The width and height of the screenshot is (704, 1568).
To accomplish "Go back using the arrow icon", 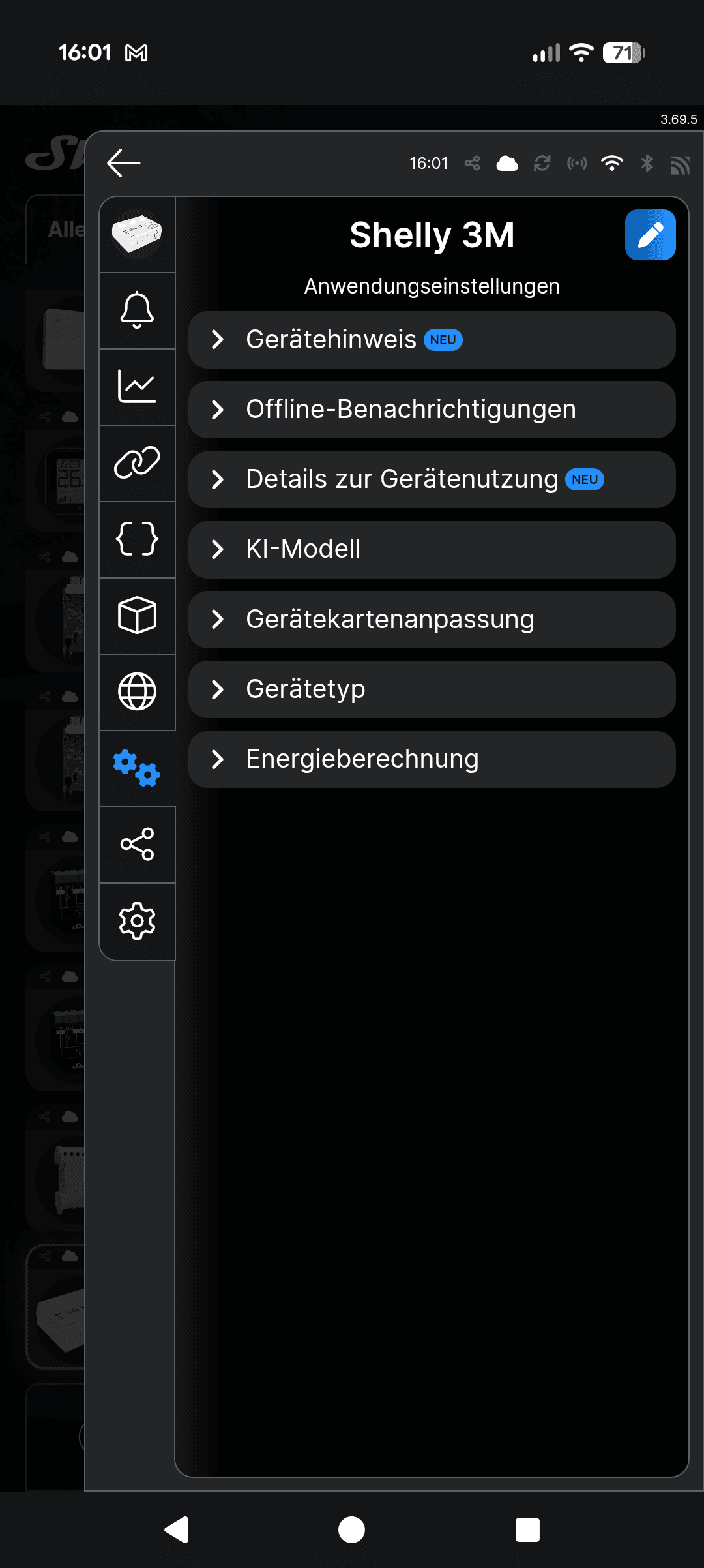I will [123, 163].
